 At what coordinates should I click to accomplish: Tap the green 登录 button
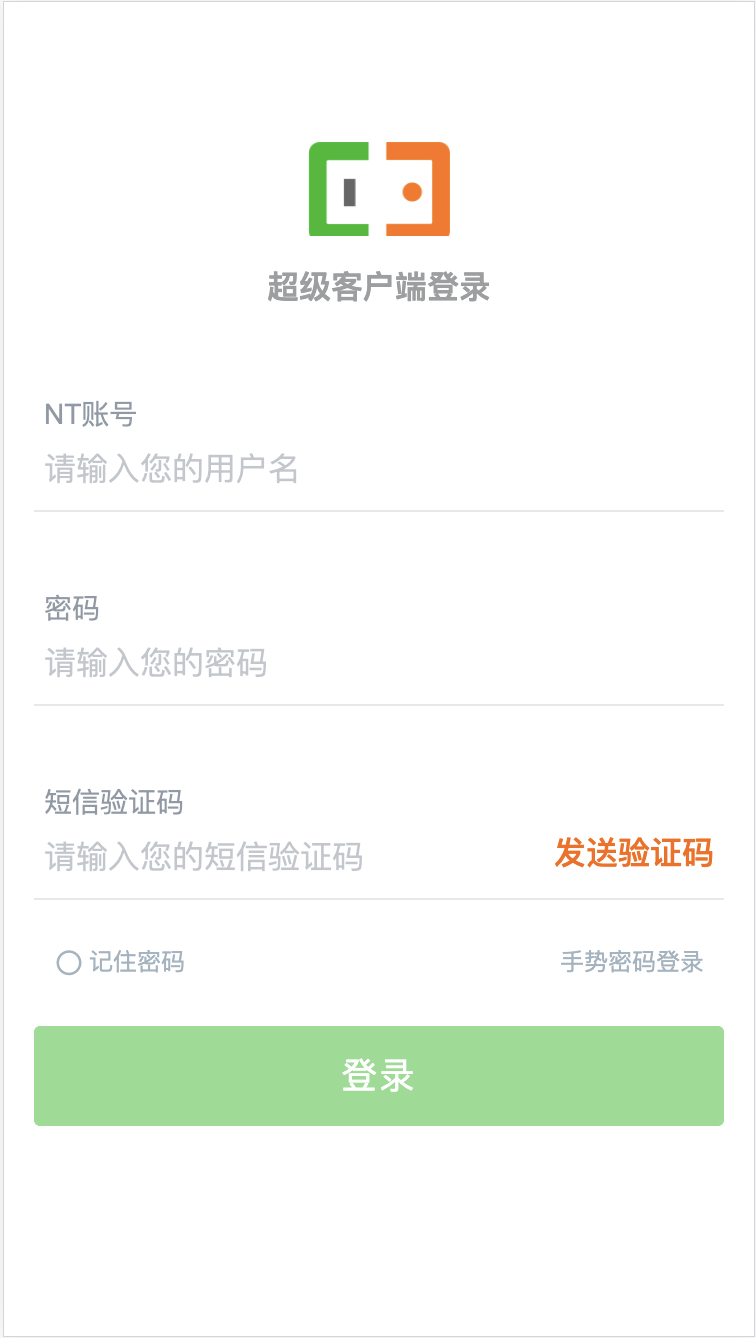(378, 1076)
